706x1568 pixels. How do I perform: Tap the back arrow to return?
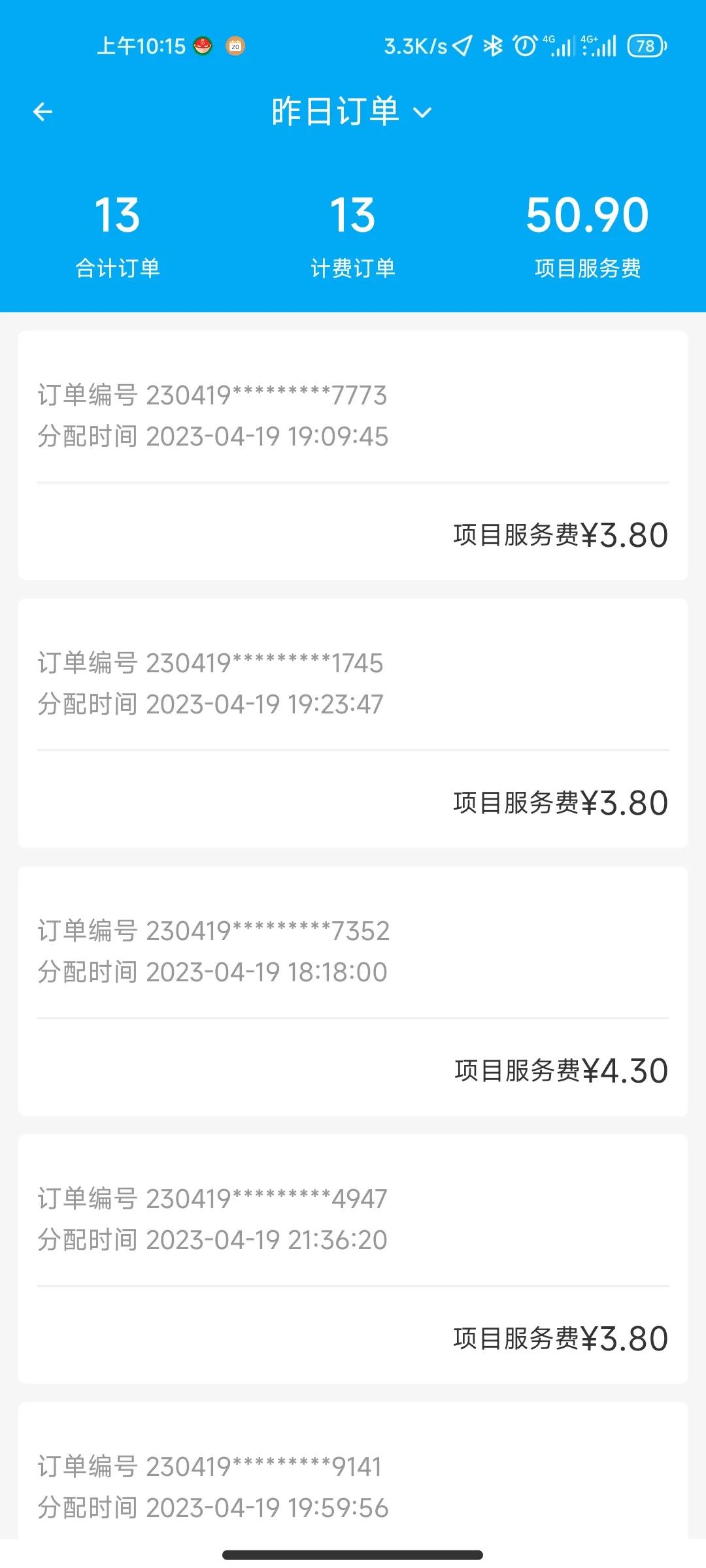coord(43,111)
